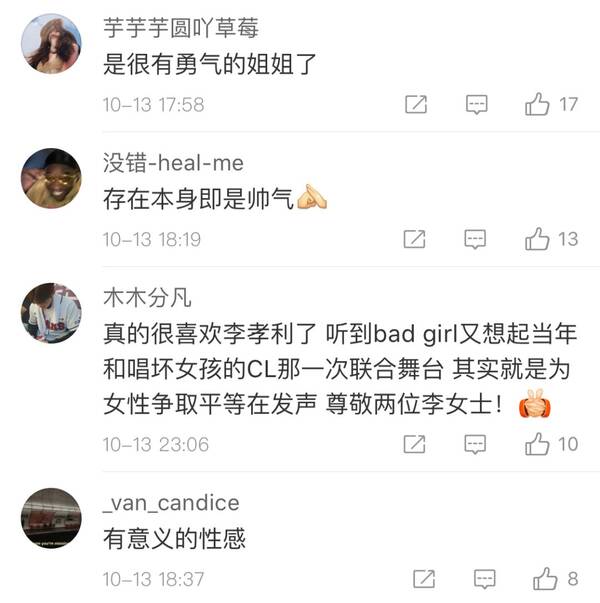This screenshot has height=603, width=600.
Task: Repost _van_candice's comment
Action: pyautogui.click(x=423, y=578)
